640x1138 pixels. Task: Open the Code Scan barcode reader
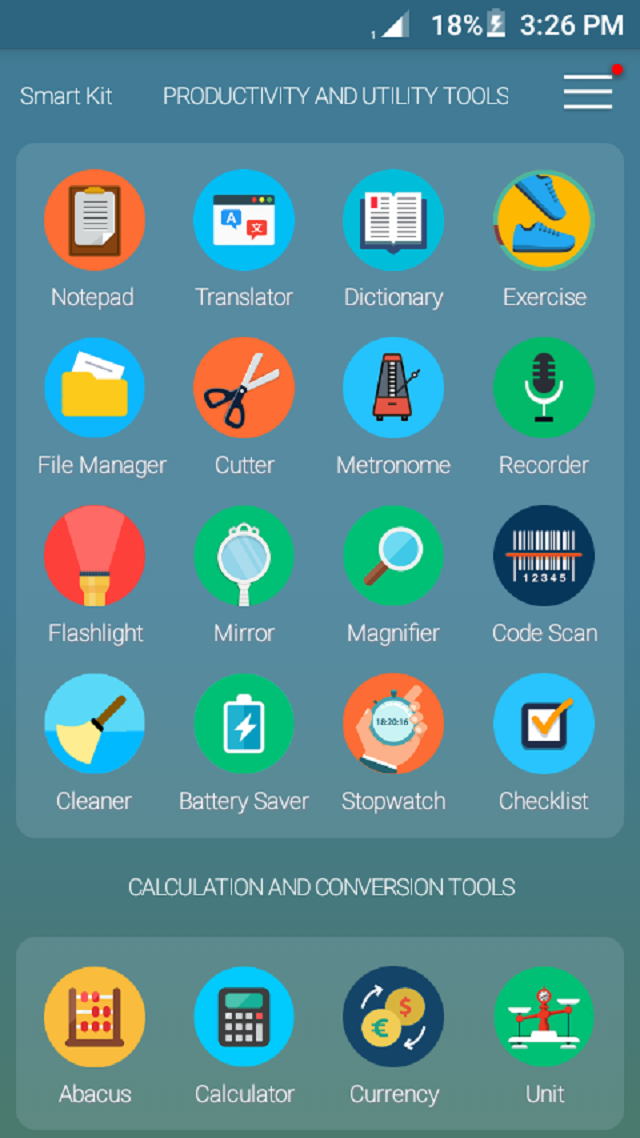point(543,556)
